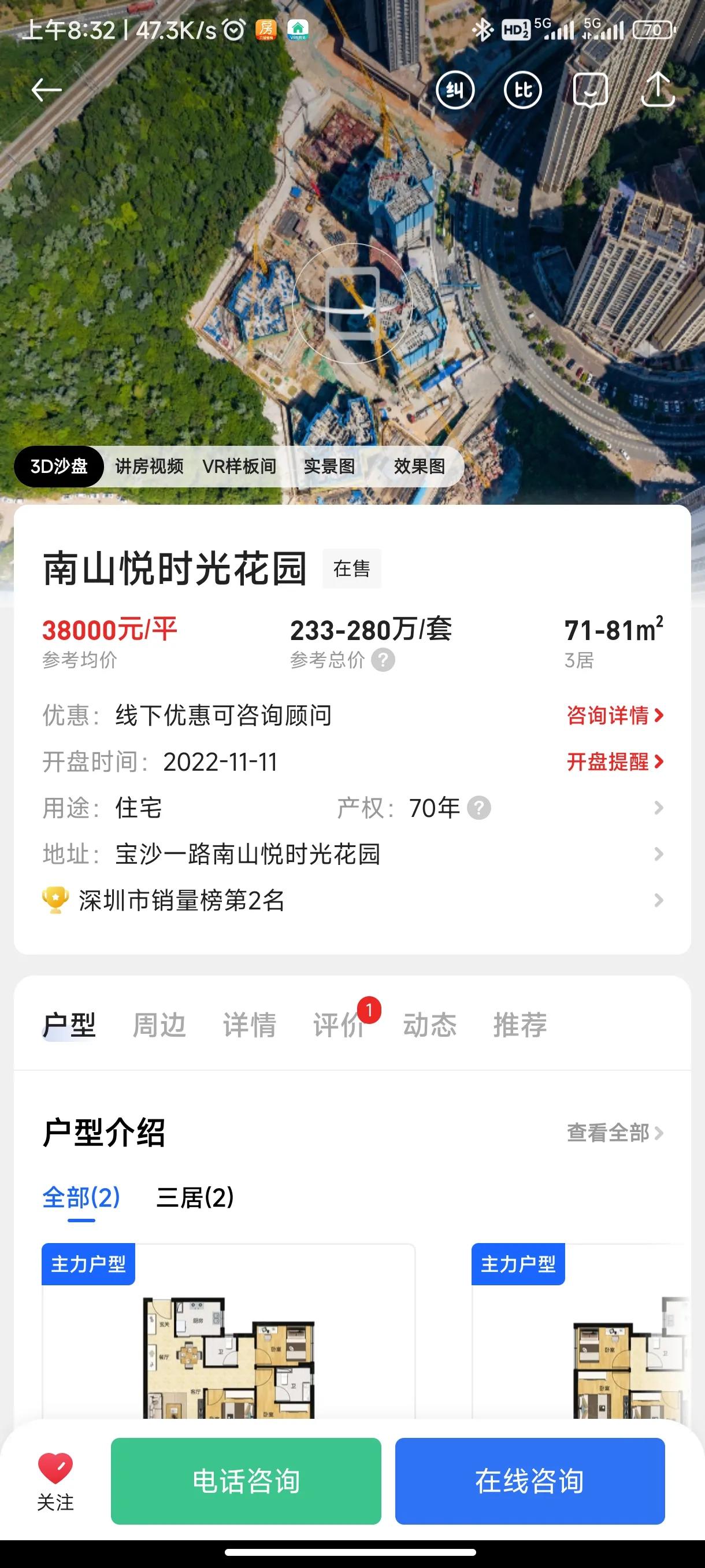Select the compare (比) icon
The image size is (705, 1568).
pyautogui.click(x=523, y=90)
